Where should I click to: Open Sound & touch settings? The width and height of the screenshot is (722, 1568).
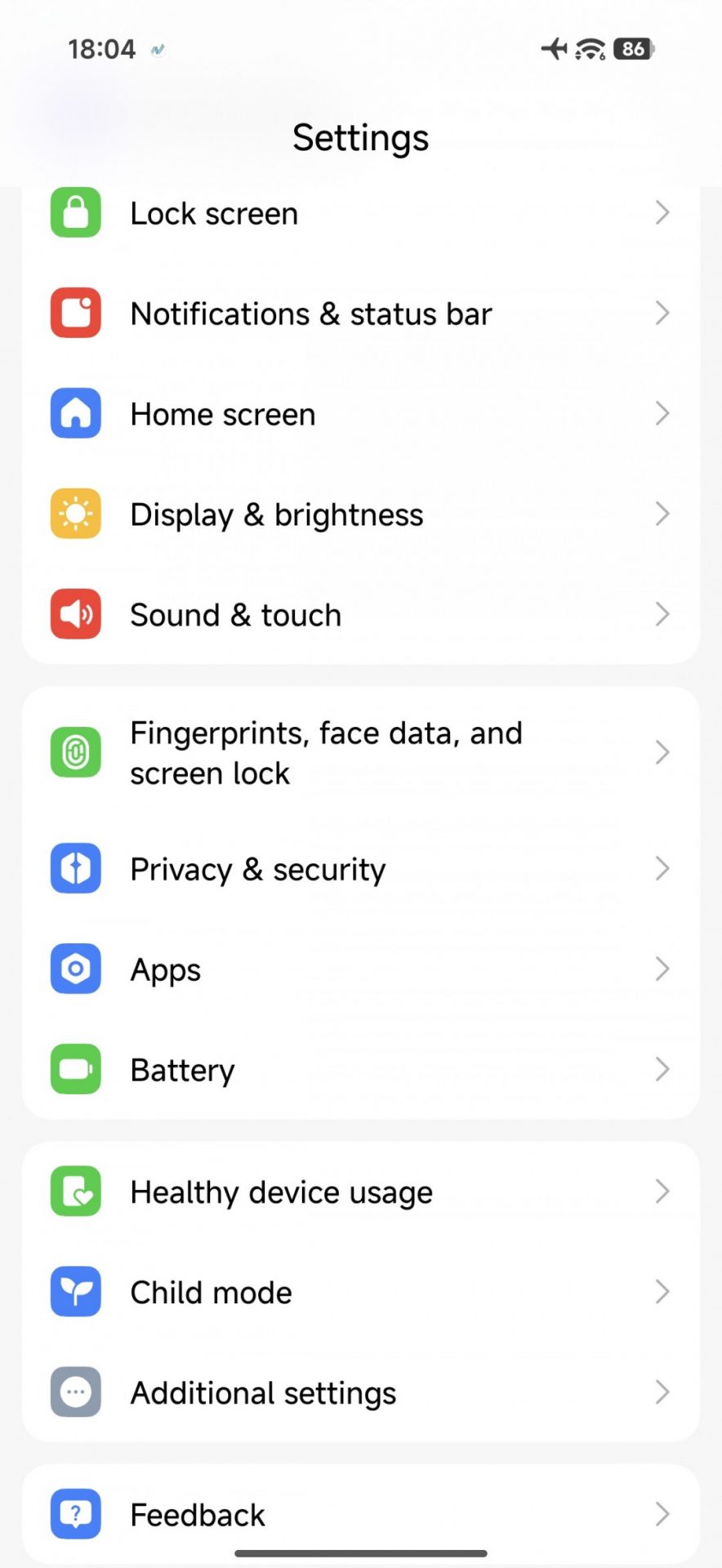pyautogui.click(x=359, y=615)
